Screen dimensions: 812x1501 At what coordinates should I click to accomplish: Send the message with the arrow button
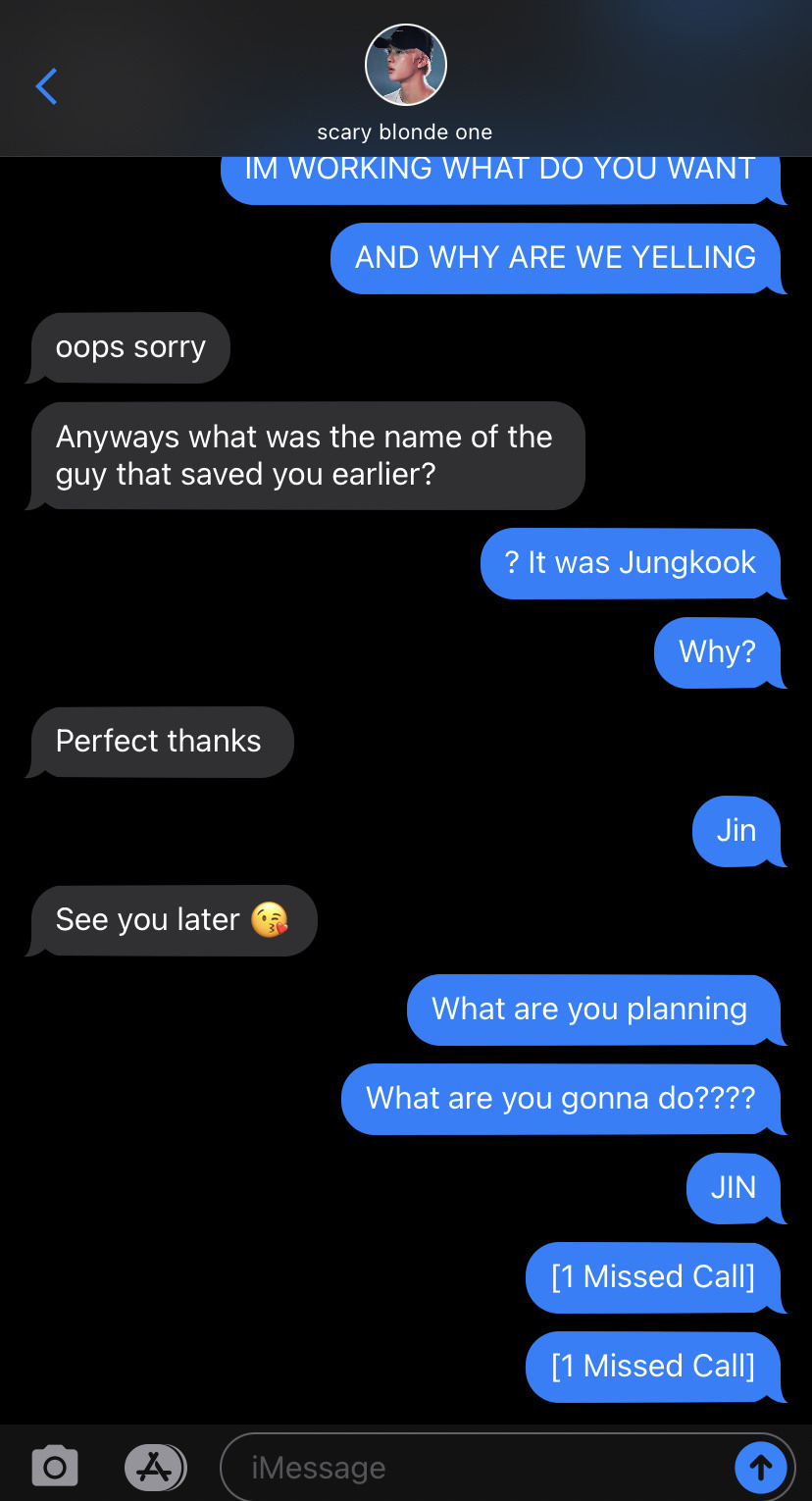tap(760, 1468)
